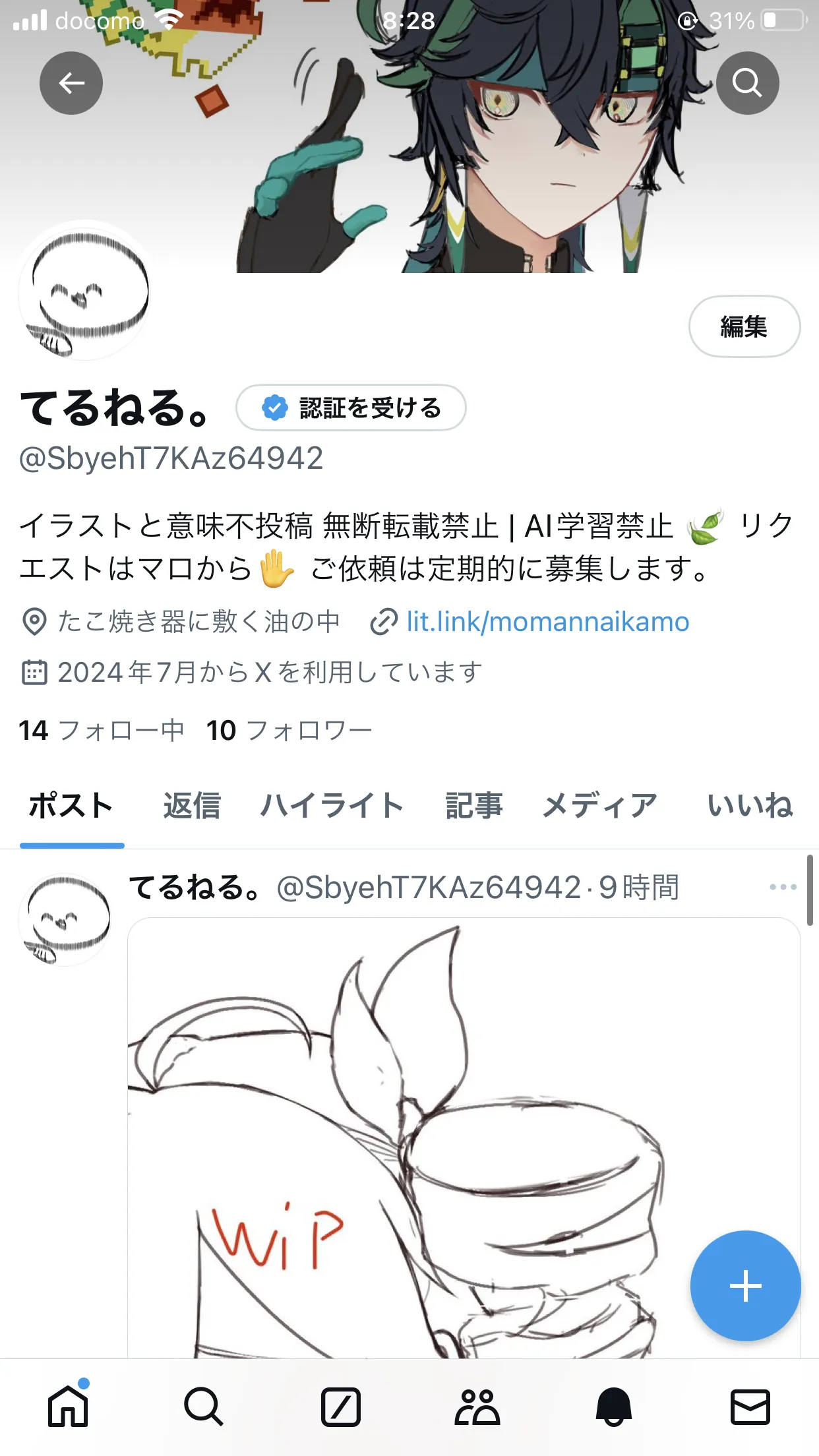819x1456 pixels.
Task: Open the notifications bell tab
Action: (614, 1407)
